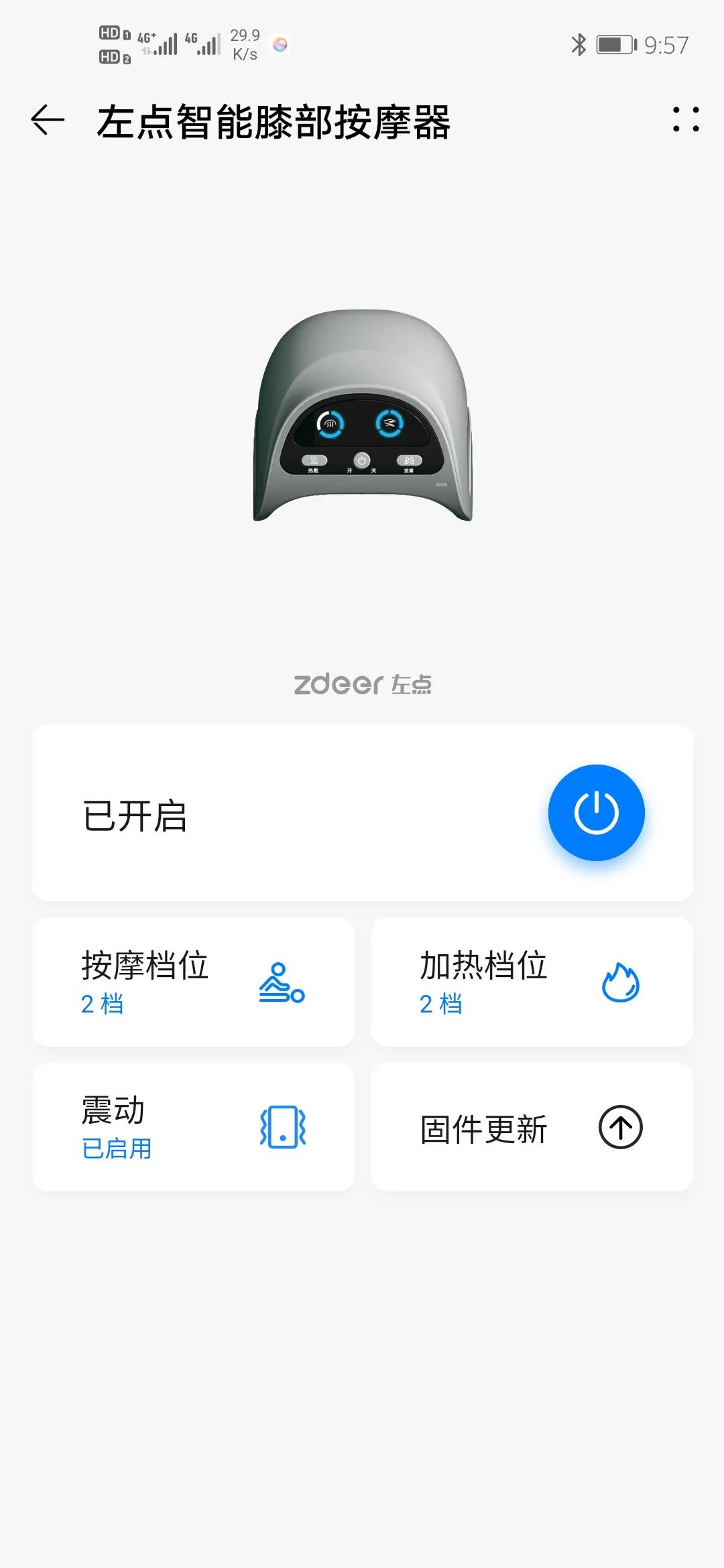Adjust the heating level stepper showing 2档
Screen dimensions: 724x1568
click(440, 1005)
